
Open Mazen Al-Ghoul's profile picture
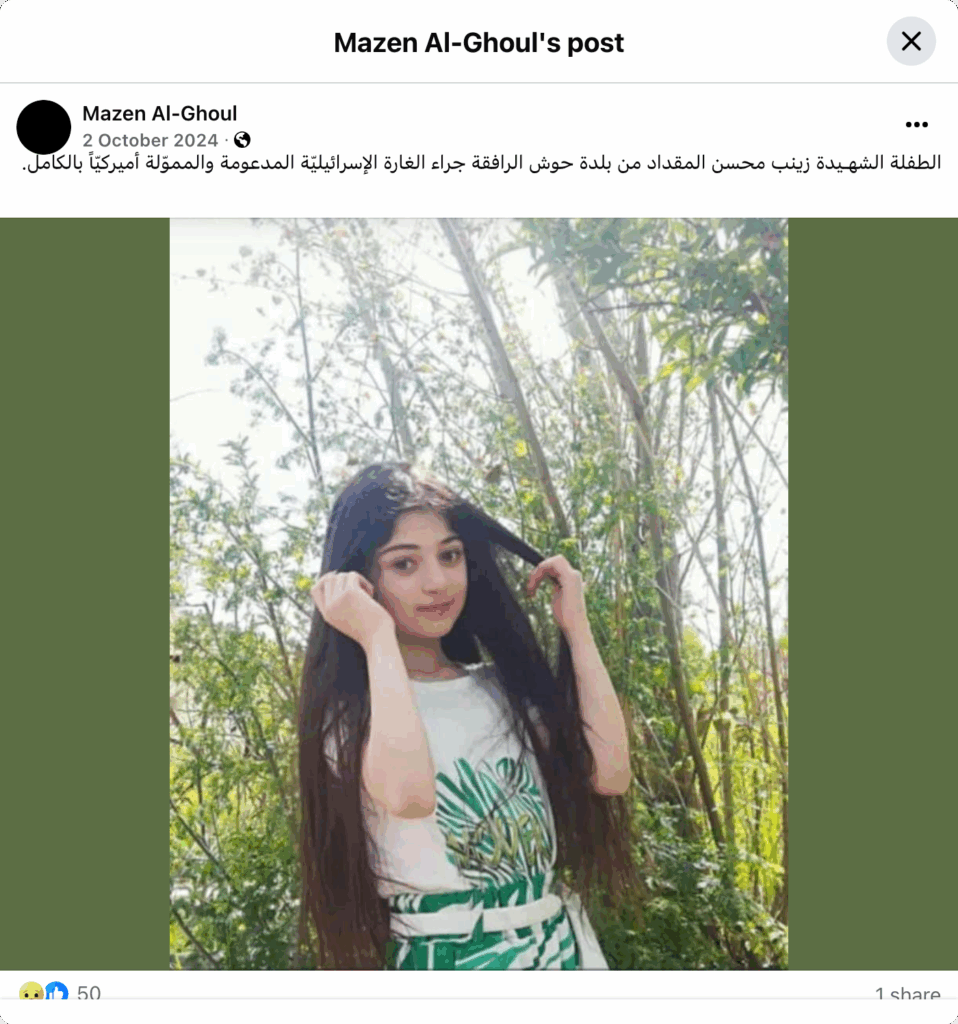[x=44, y=127]
